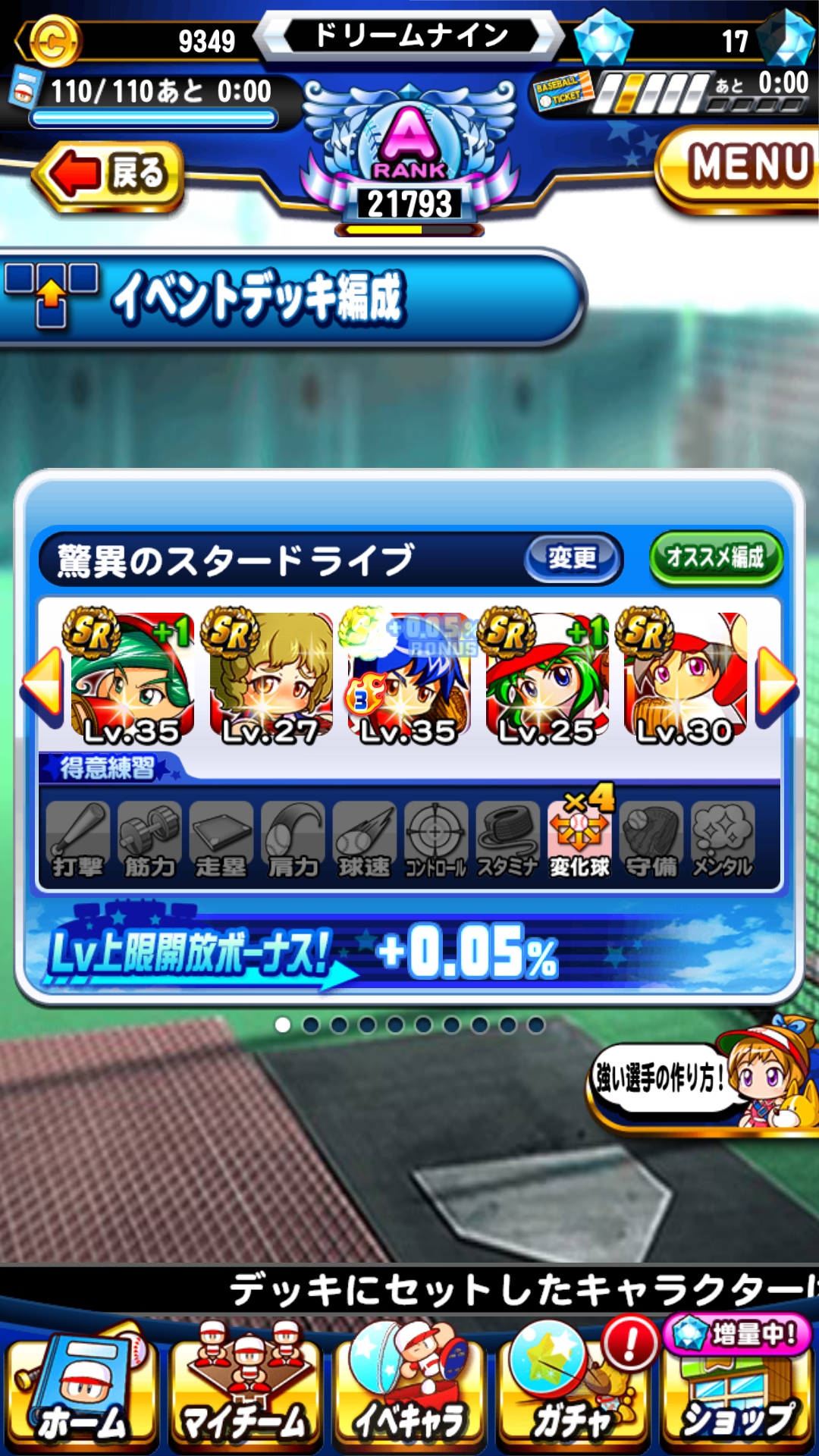Show the previous deck with left arrow

[x=42, y=682]
